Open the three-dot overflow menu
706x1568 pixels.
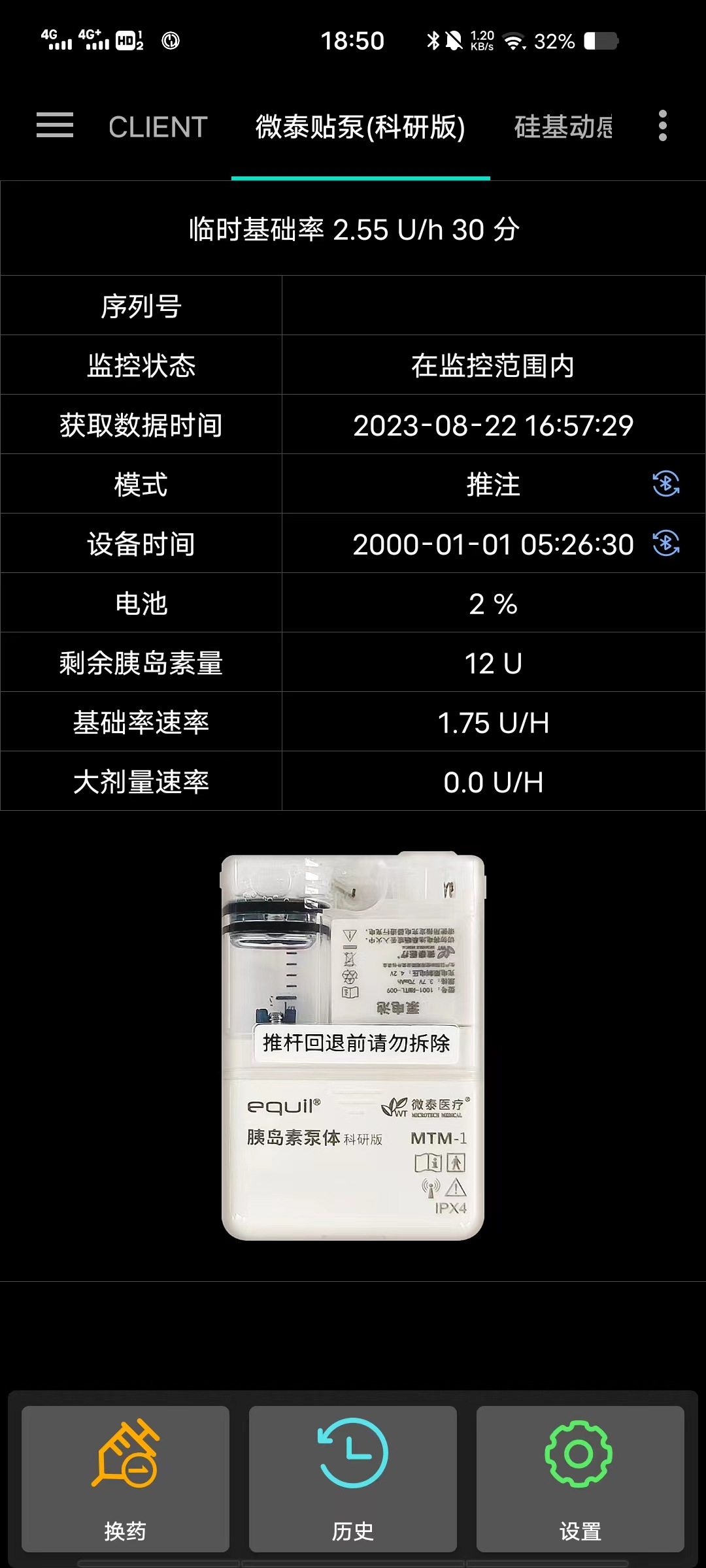663,125
